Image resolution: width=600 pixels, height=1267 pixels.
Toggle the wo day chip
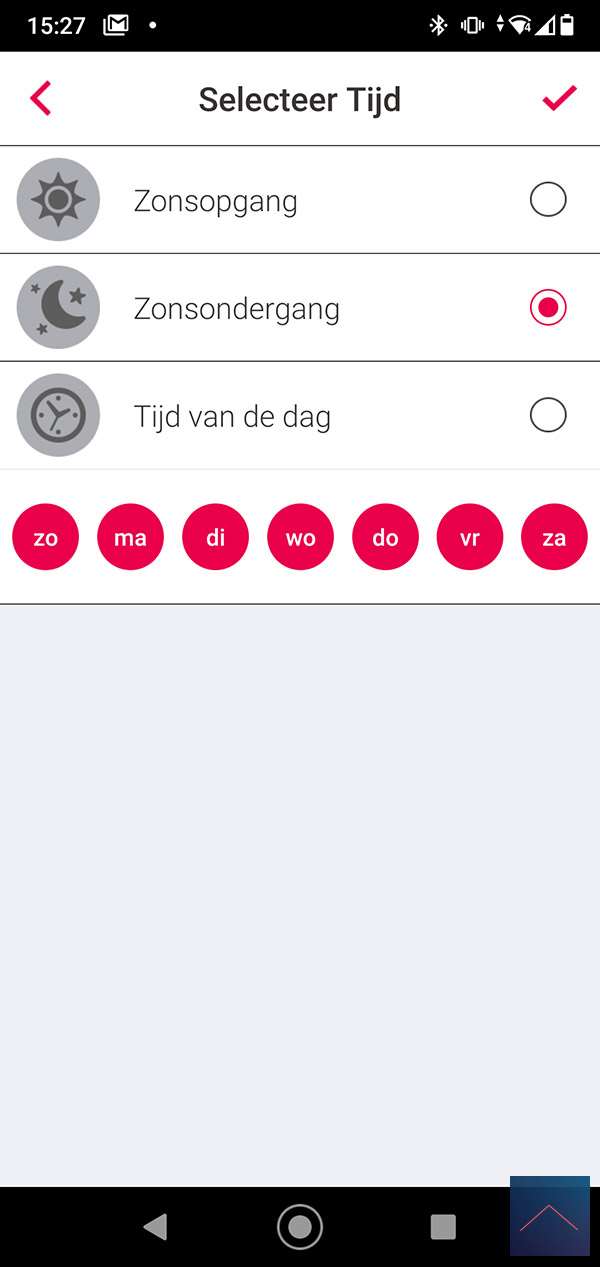tap(300, 537)
